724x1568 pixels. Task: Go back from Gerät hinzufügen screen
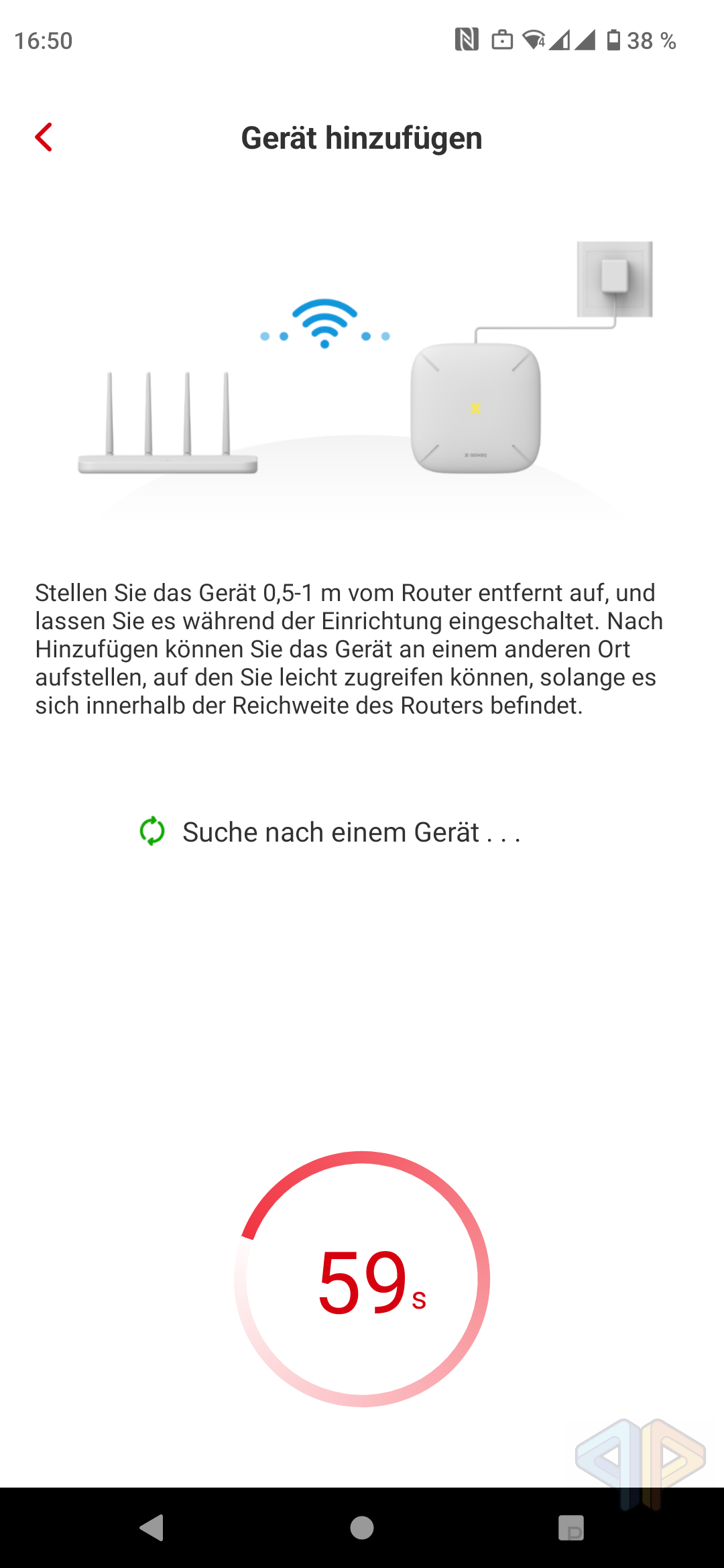(x=44, y=137)
